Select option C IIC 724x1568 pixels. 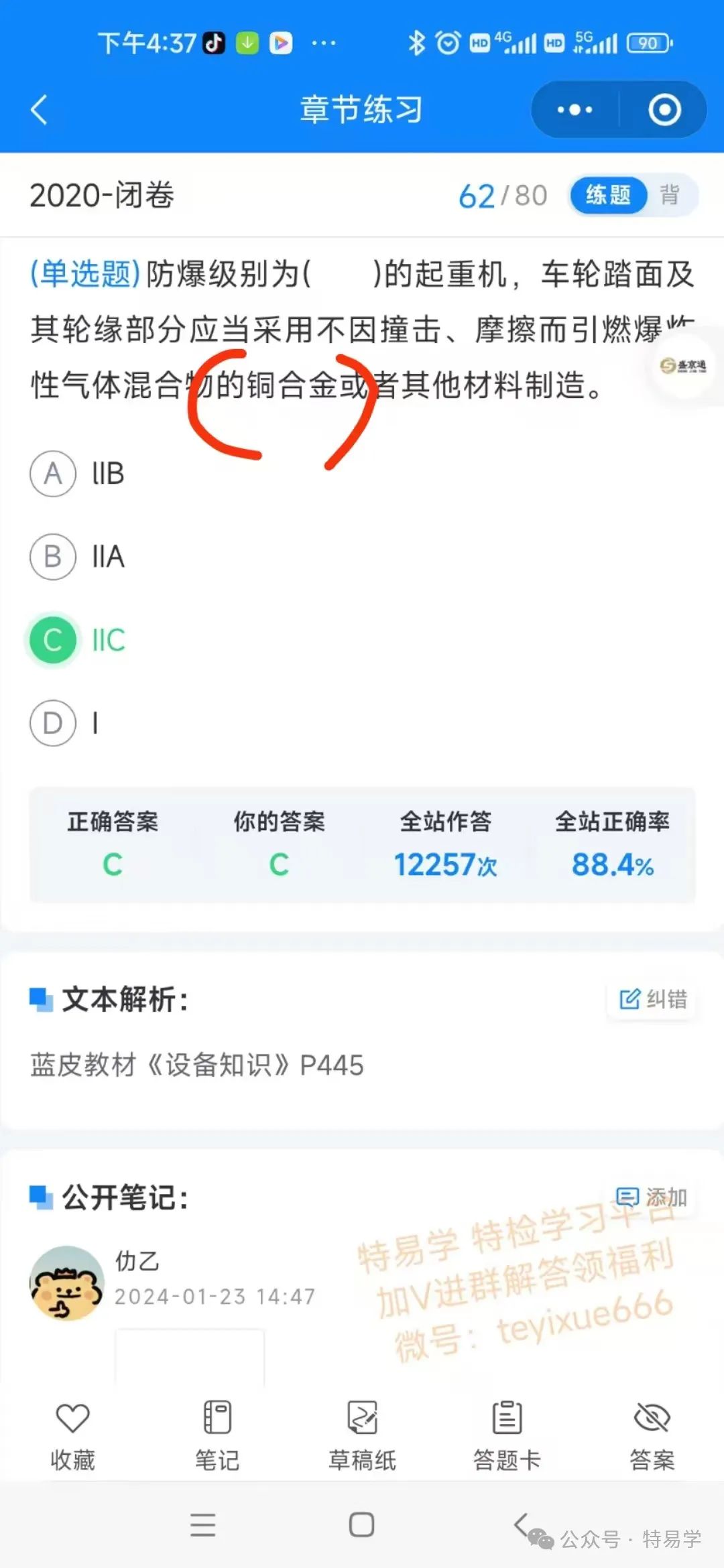coord(53,640)
